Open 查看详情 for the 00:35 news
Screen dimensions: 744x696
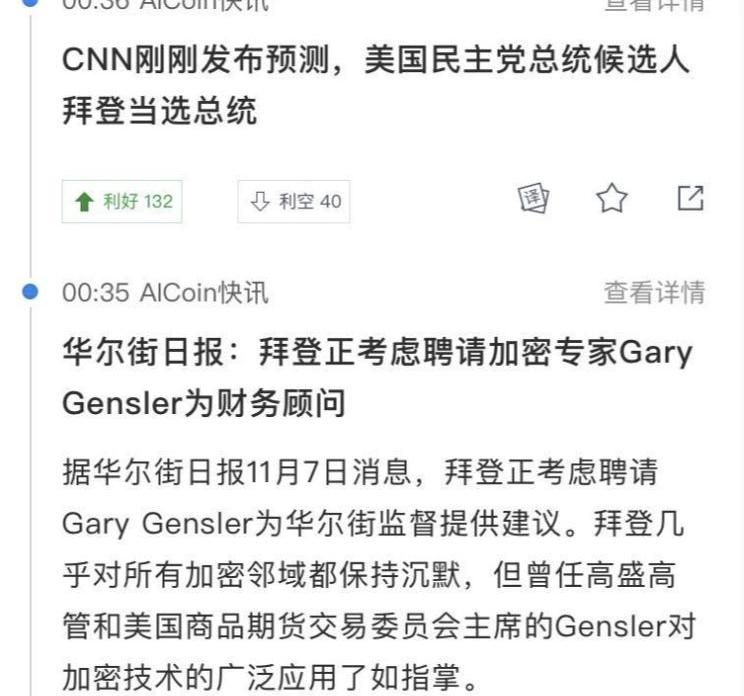[x=654, y=292]
